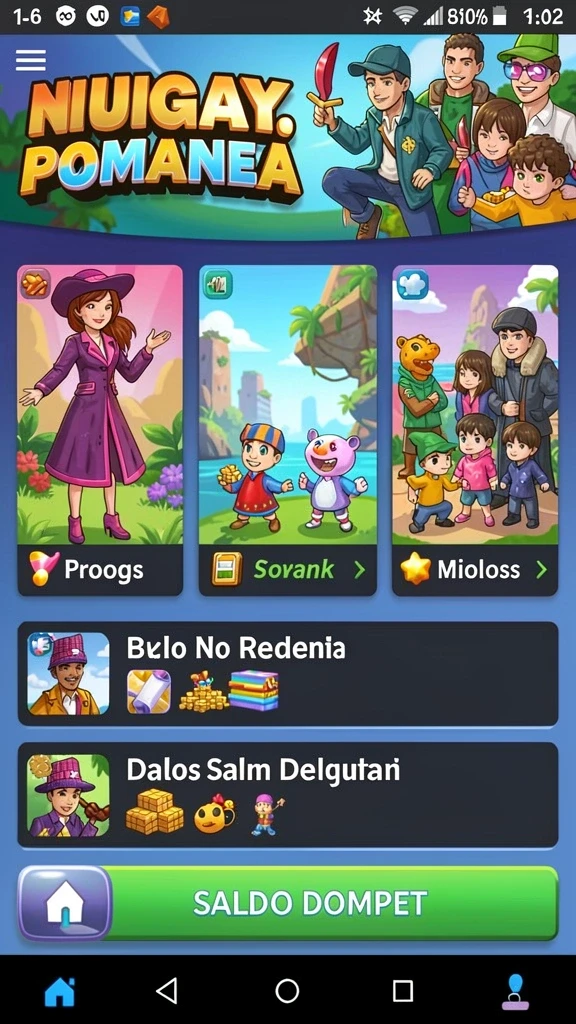Screen dimensions: 576x1024
Task: Go to the blue home tab in the bottom bar
Action: point(59,991)
